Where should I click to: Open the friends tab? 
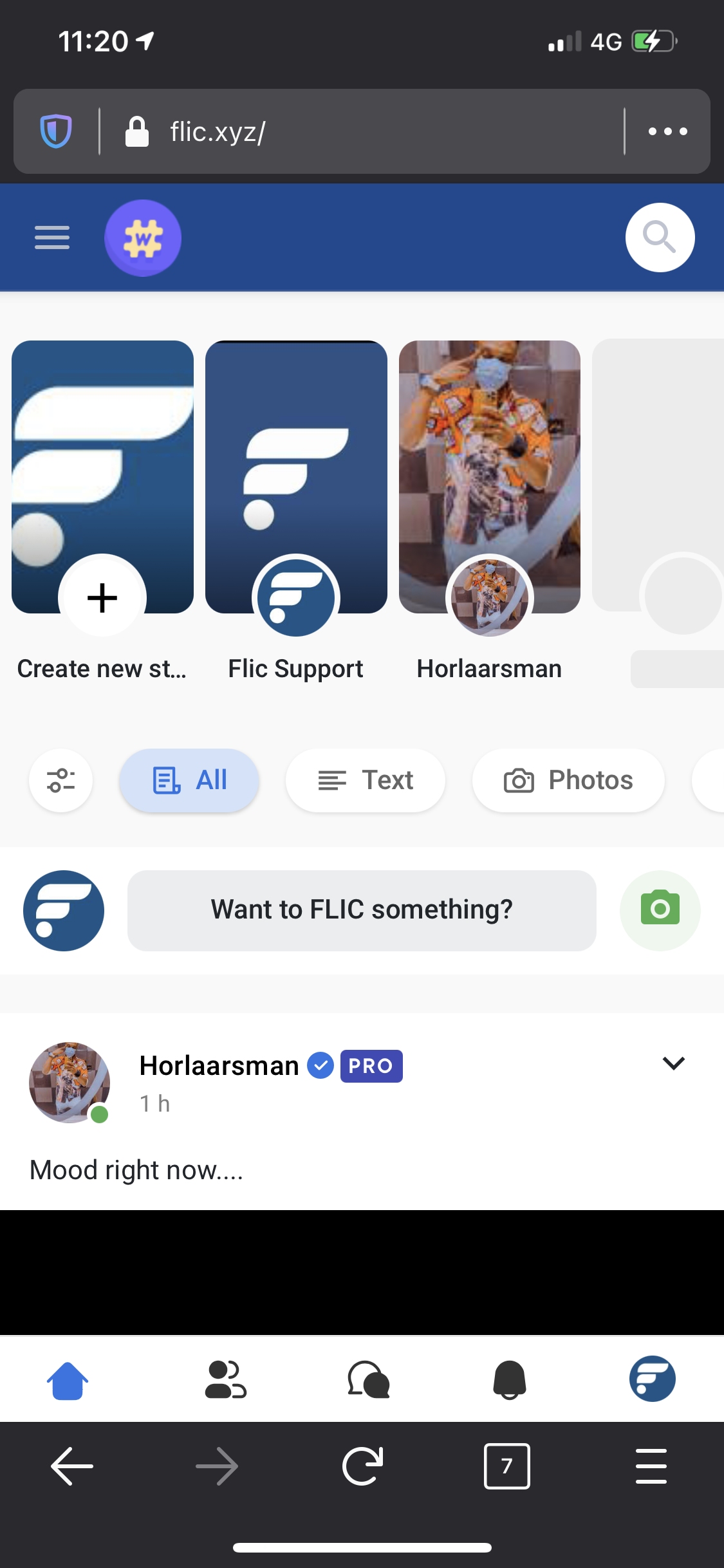click(x=225, y=1380)
